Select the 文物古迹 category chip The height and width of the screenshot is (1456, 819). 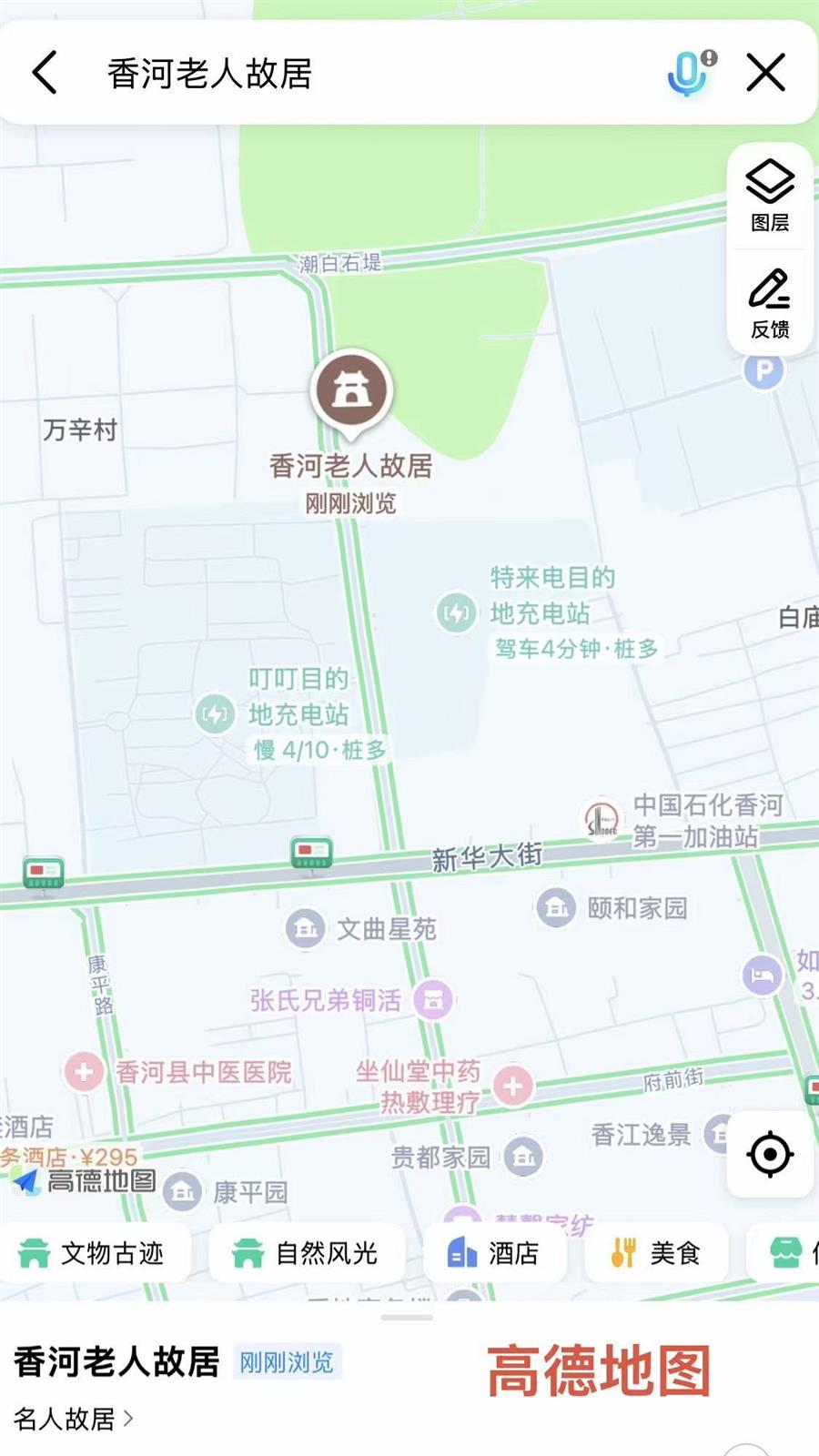93,1253
